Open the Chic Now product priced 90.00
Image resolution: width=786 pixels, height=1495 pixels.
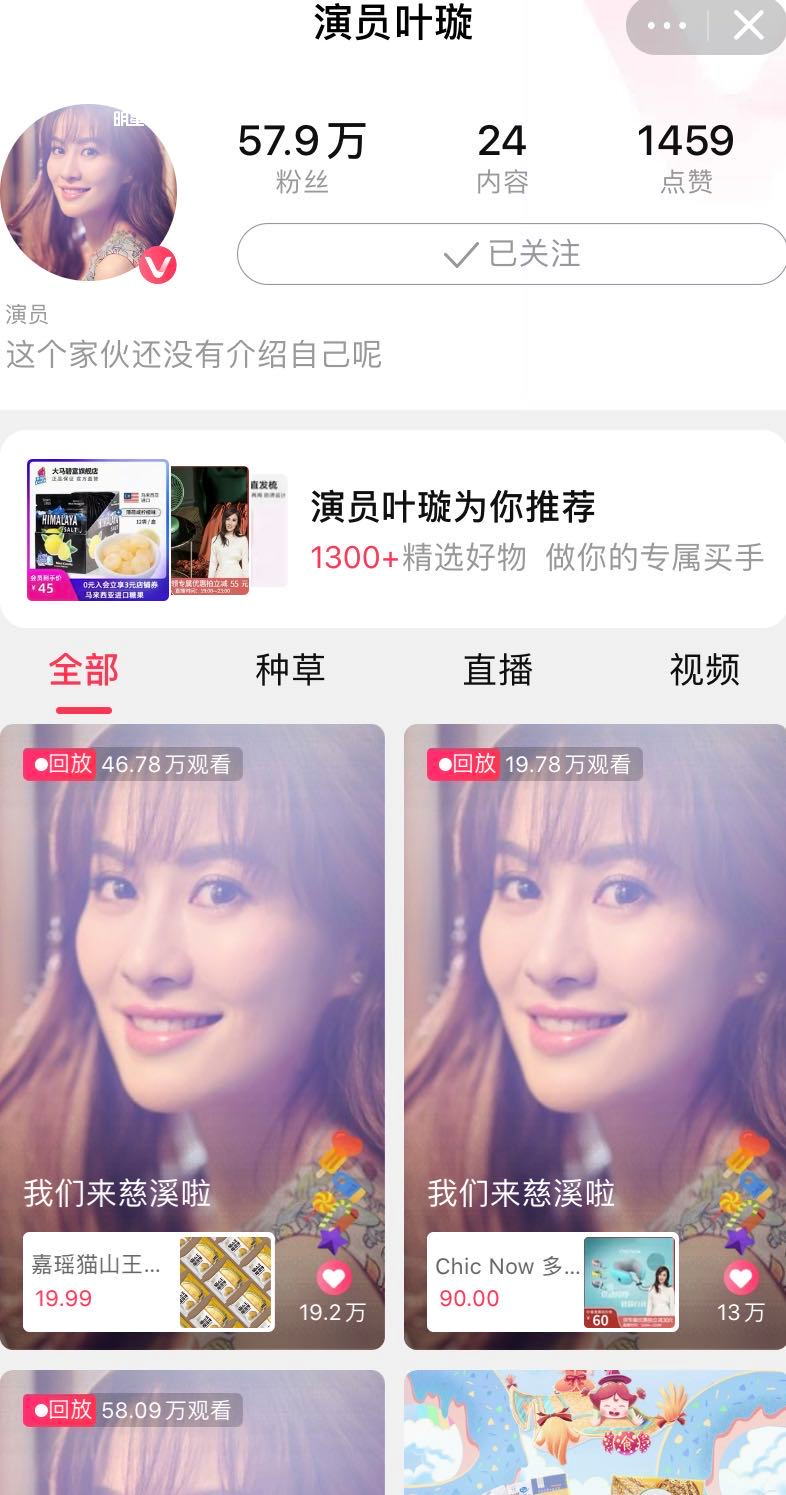pyautogui.click(x=552, y=1282)
